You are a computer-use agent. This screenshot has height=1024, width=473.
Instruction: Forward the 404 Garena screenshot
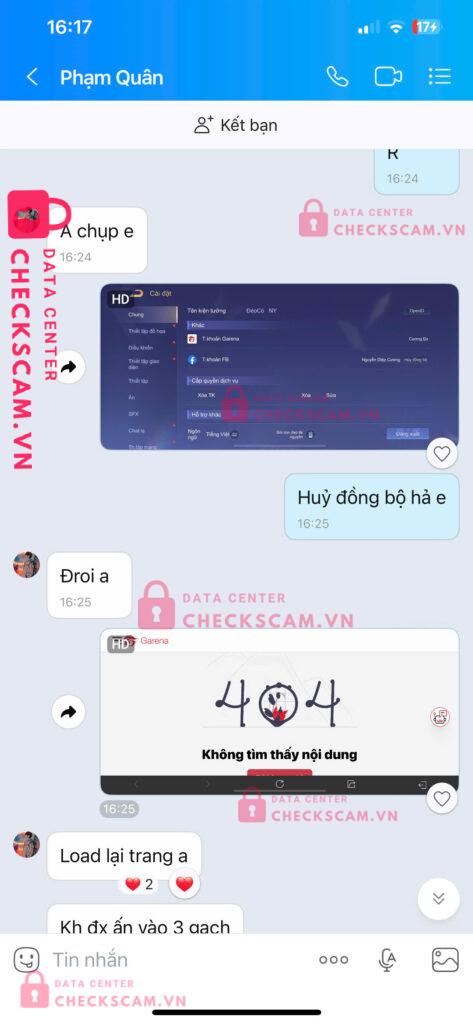(69, 712)
